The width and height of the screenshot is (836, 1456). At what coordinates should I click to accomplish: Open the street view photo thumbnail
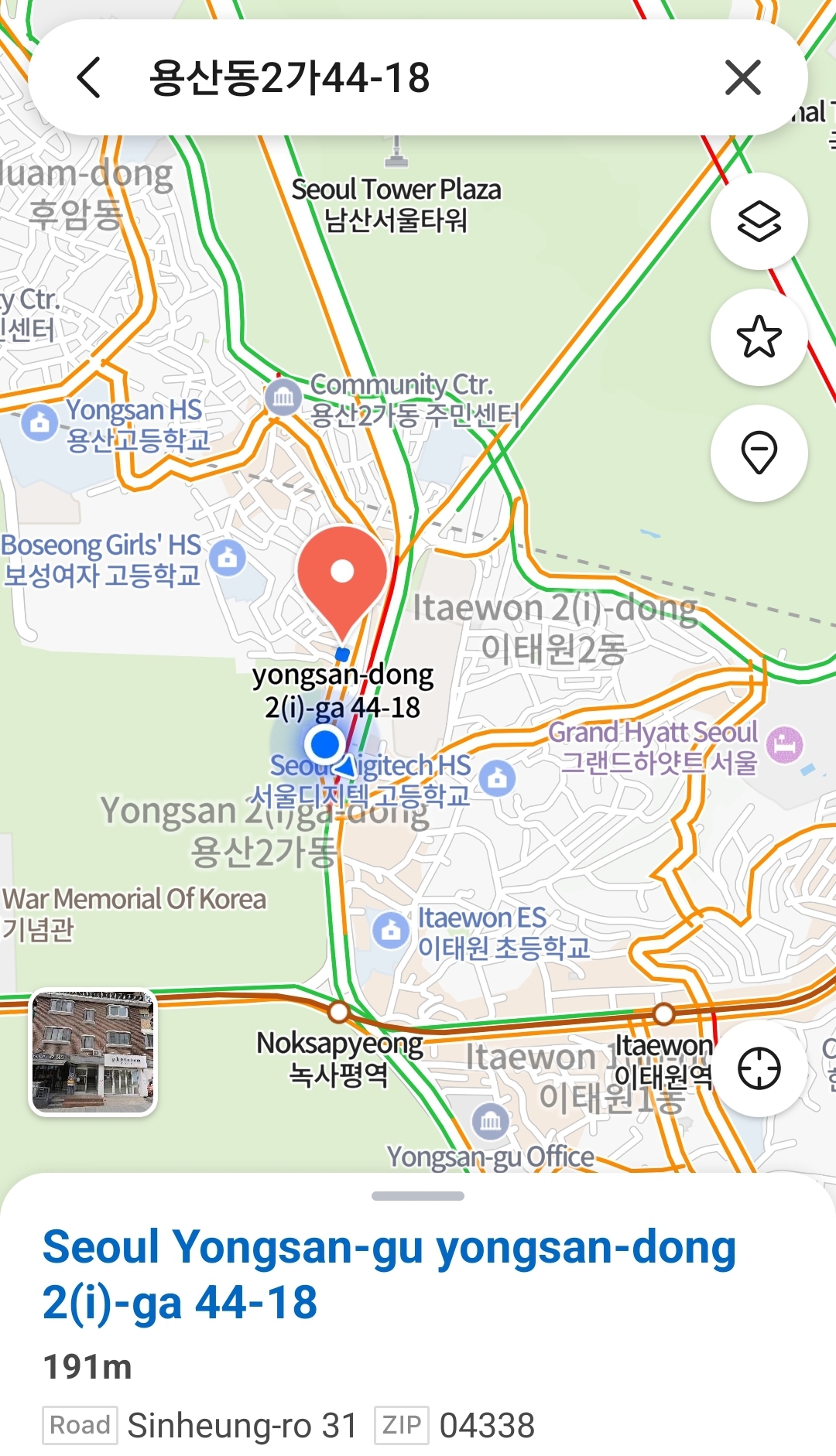(x=93, y=1052)
